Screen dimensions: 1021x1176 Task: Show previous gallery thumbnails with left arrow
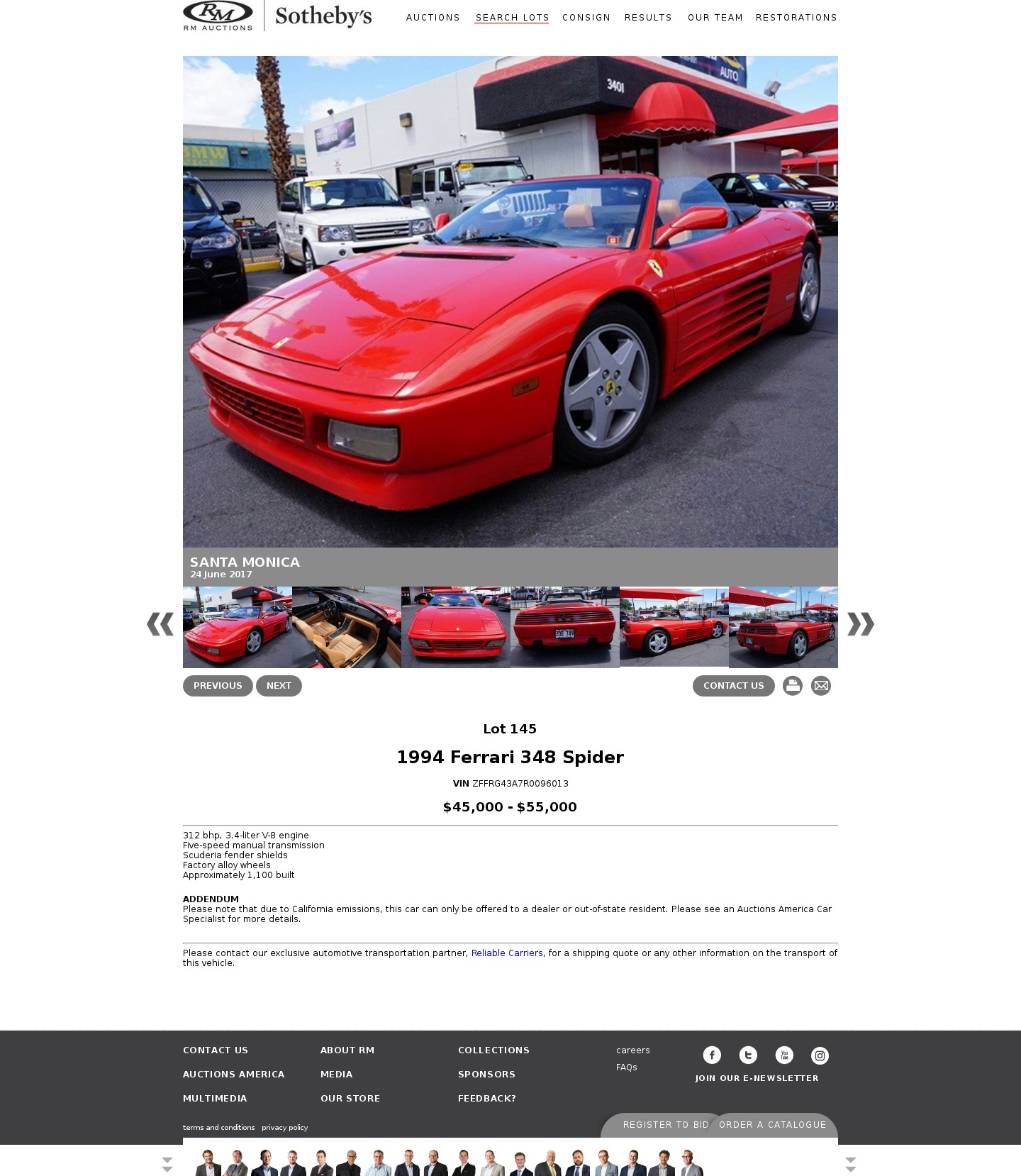160,624
